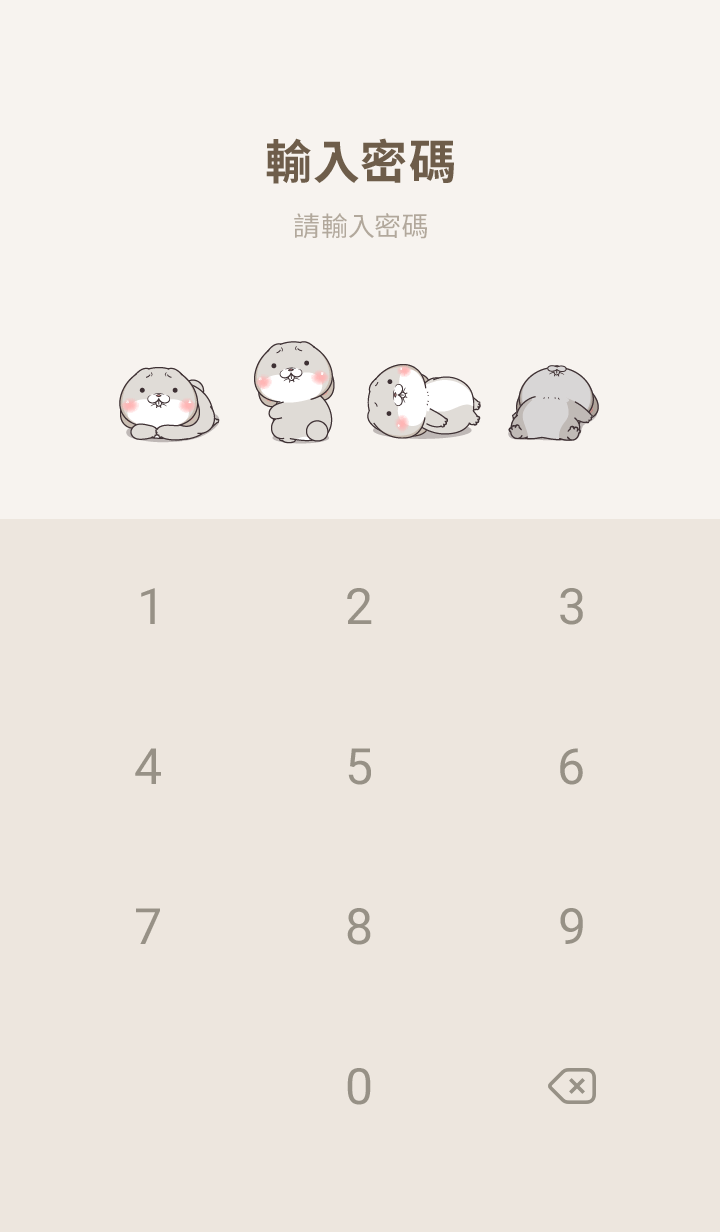720x1232 pixels.
Task: Tap the number 8 key
Action: point(359,927)
